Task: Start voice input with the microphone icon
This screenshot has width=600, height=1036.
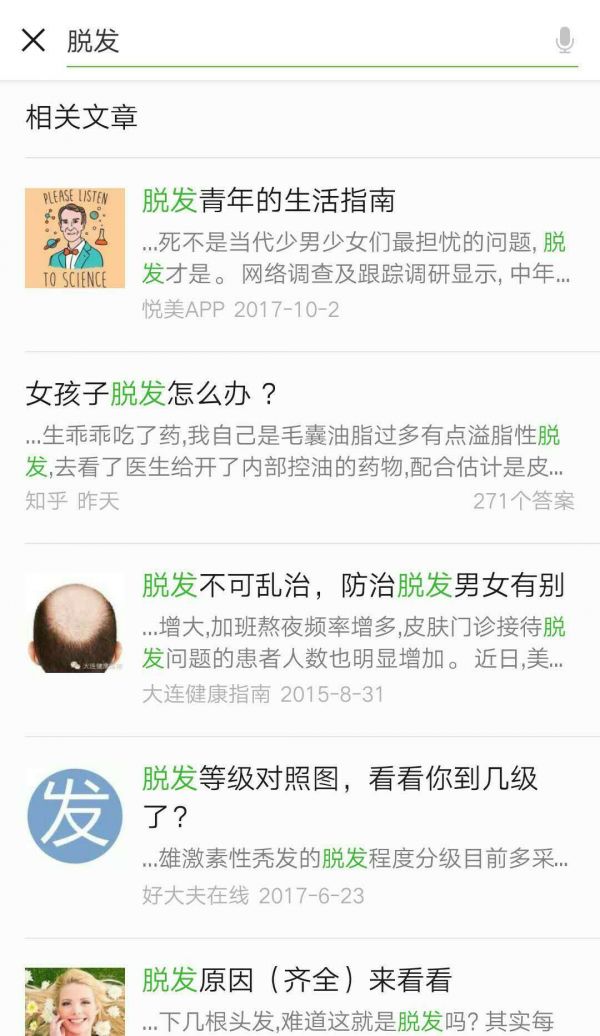Action: click(x=565, y=40)
